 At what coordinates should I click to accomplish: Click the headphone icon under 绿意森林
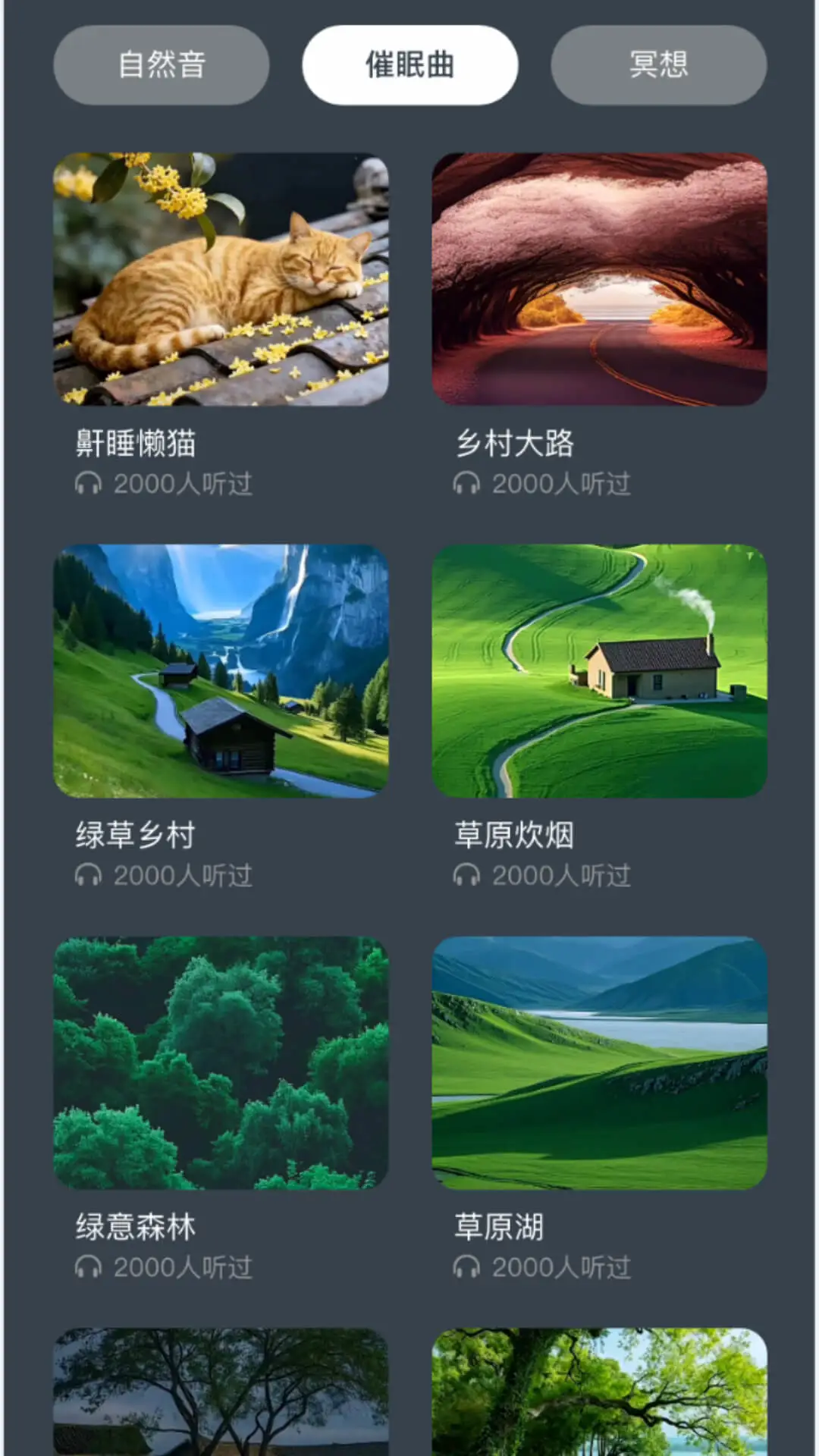click(x=88, y=1265)
